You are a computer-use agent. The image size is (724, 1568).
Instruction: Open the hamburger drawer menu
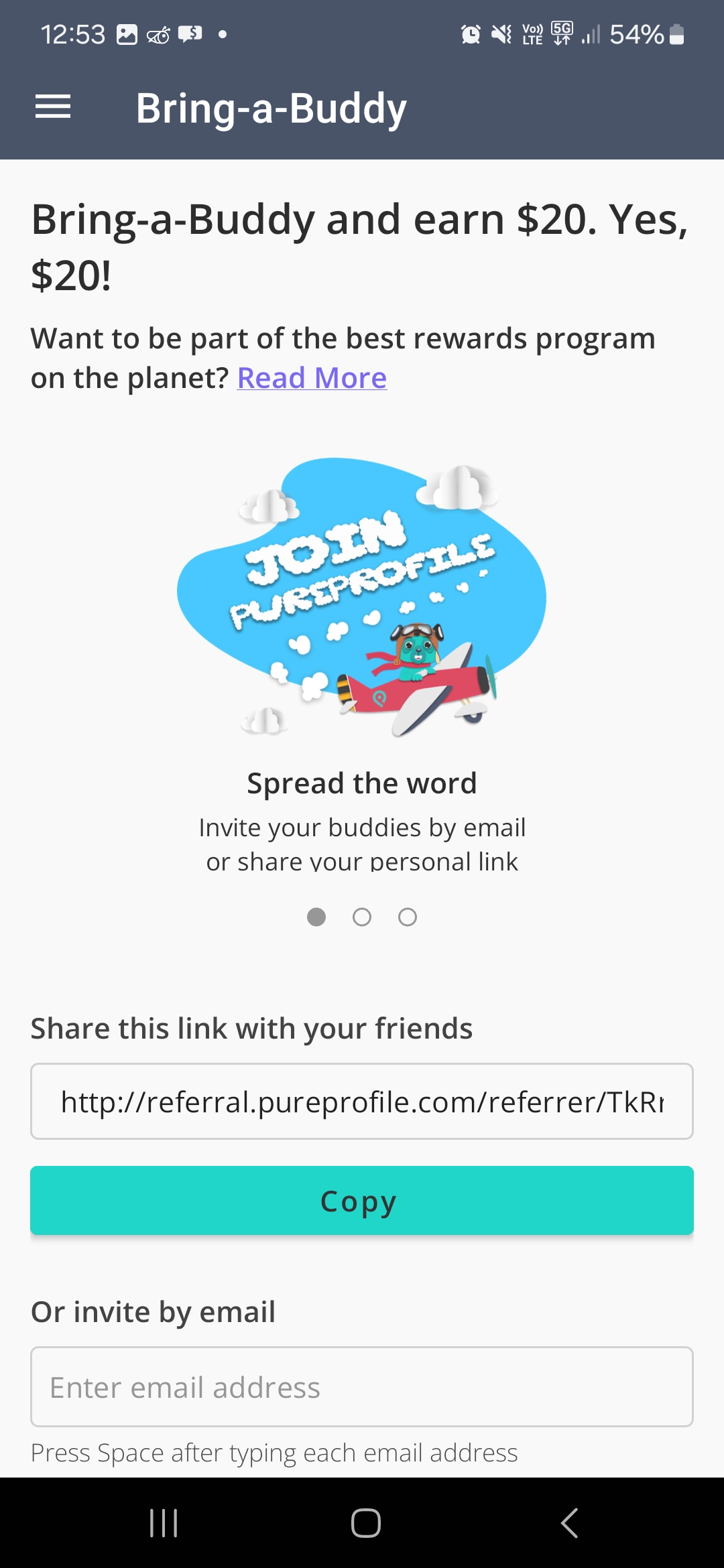tap(53, 107)
